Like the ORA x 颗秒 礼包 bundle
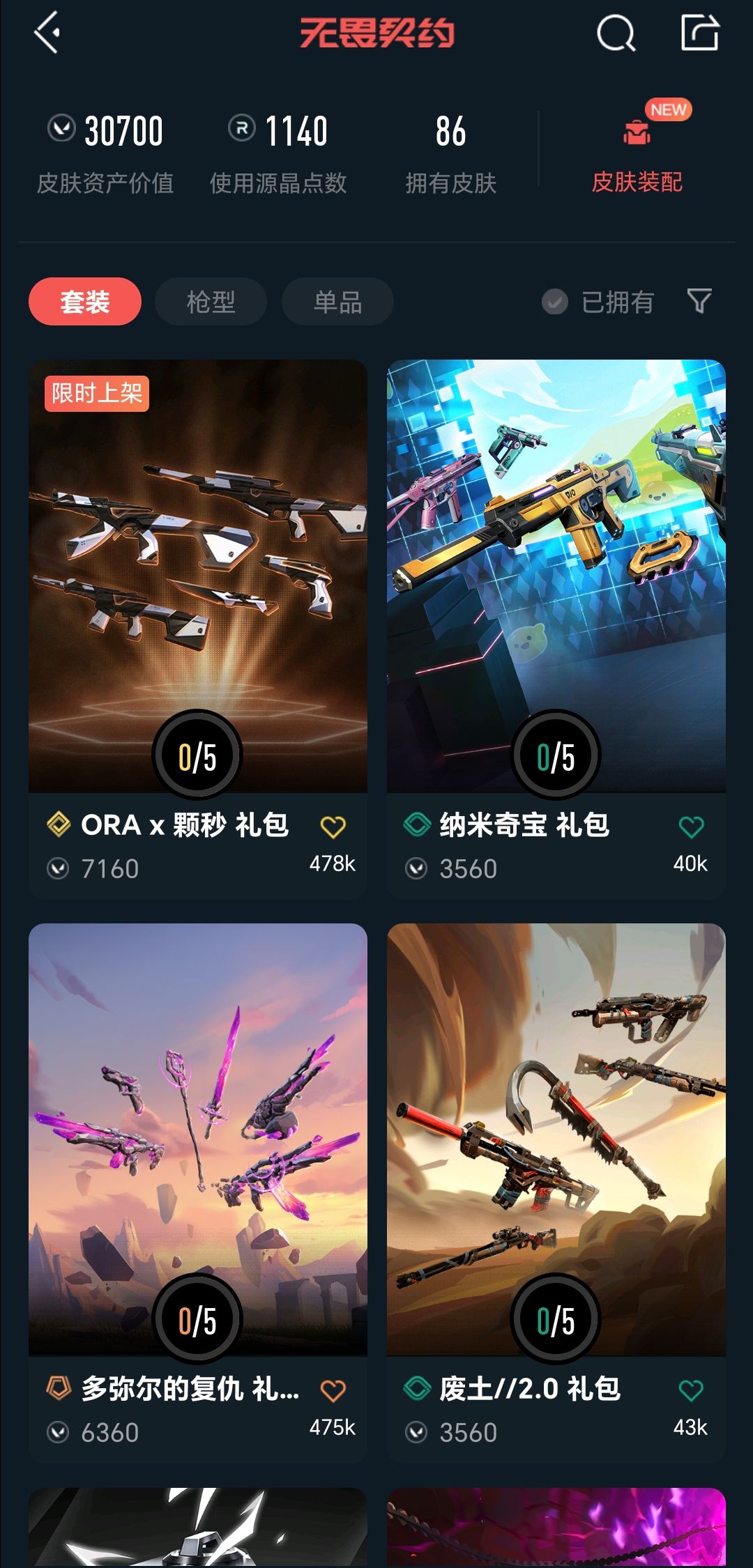The width and height of the screenshot is (753, 1568). (x=333, y=827)
